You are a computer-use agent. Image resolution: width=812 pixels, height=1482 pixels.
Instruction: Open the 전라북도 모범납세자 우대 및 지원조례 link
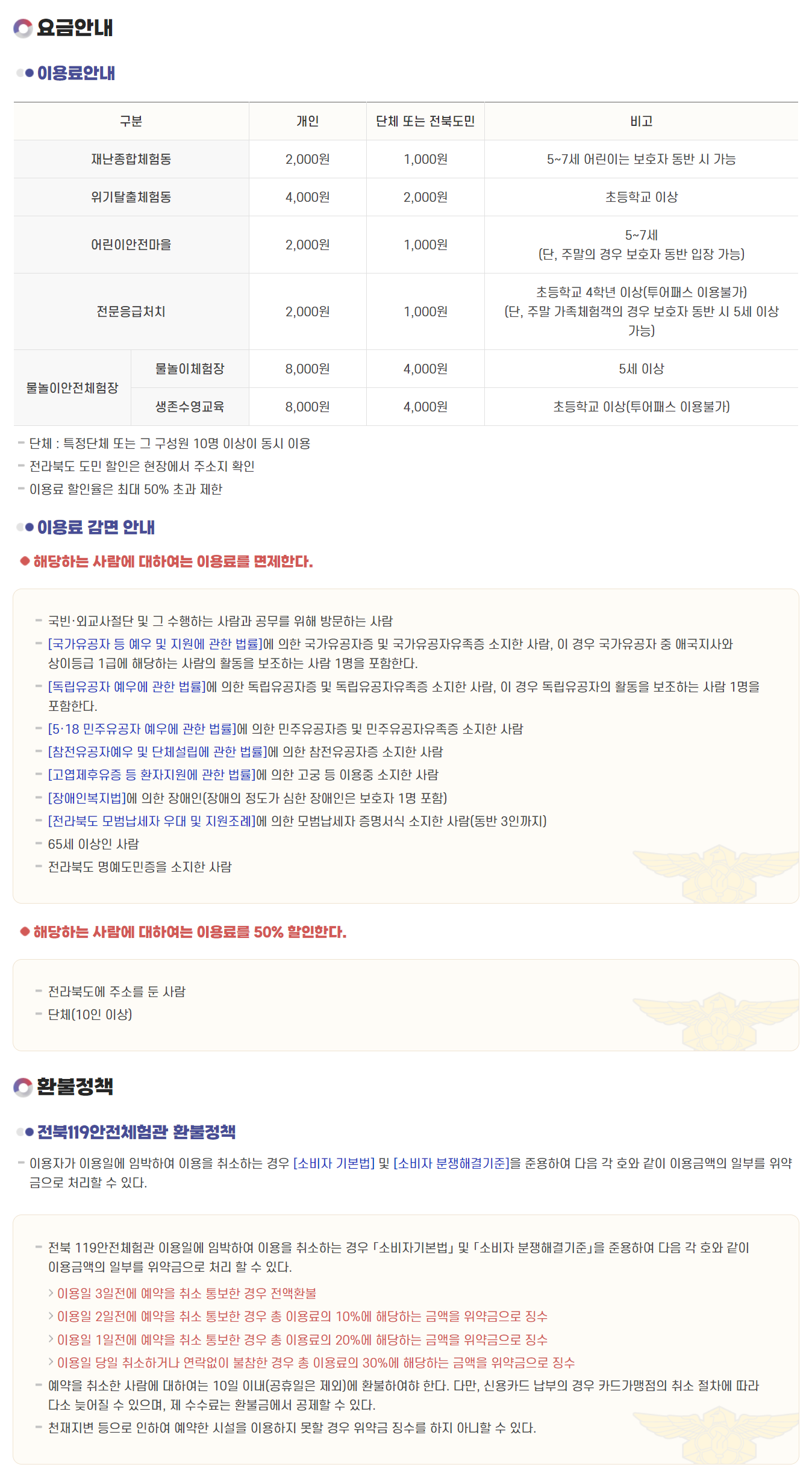[152, 821]
